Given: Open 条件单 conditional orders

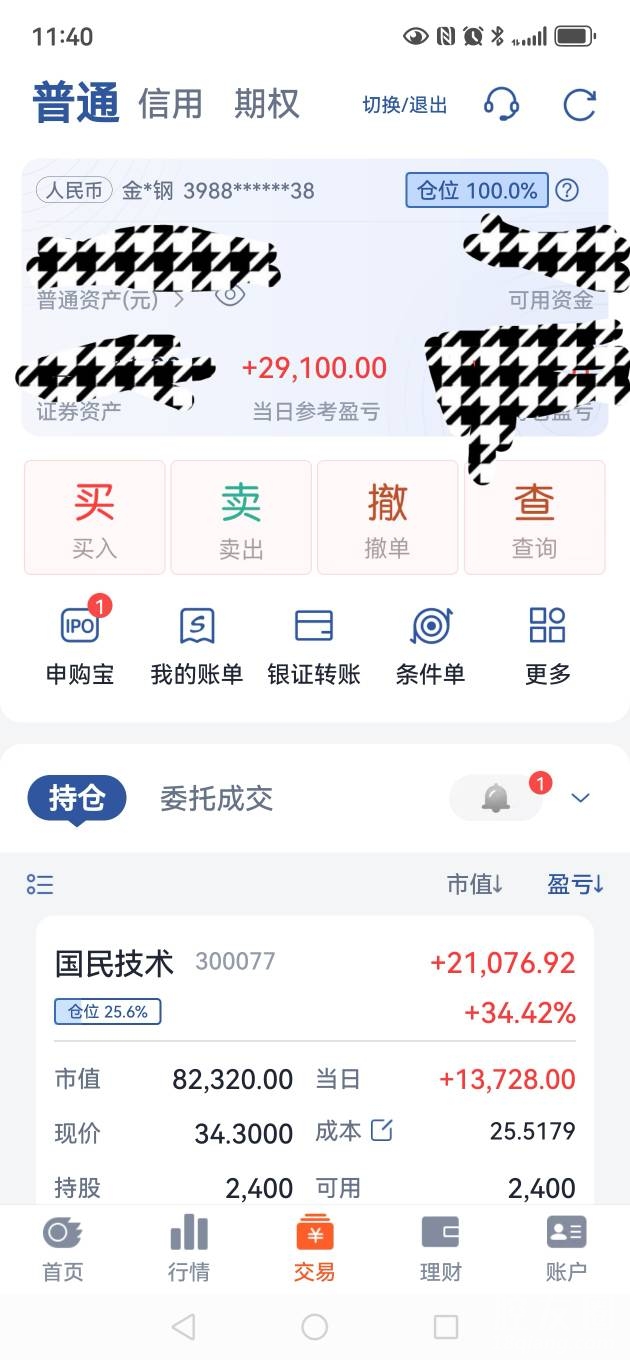Looking at the screenshot, I should tap(431, 645).
